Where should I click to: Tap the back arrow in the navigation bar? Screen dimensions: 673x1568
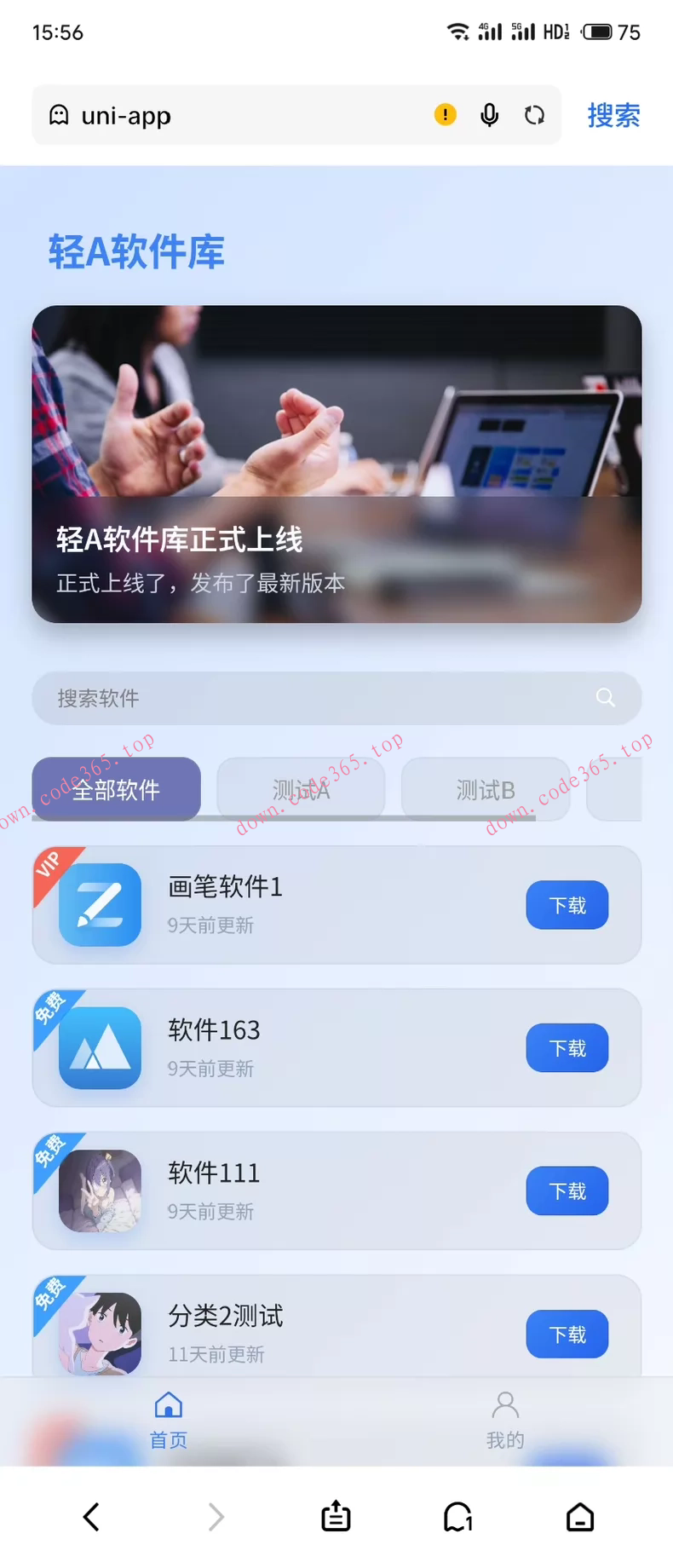(91, 1516)
